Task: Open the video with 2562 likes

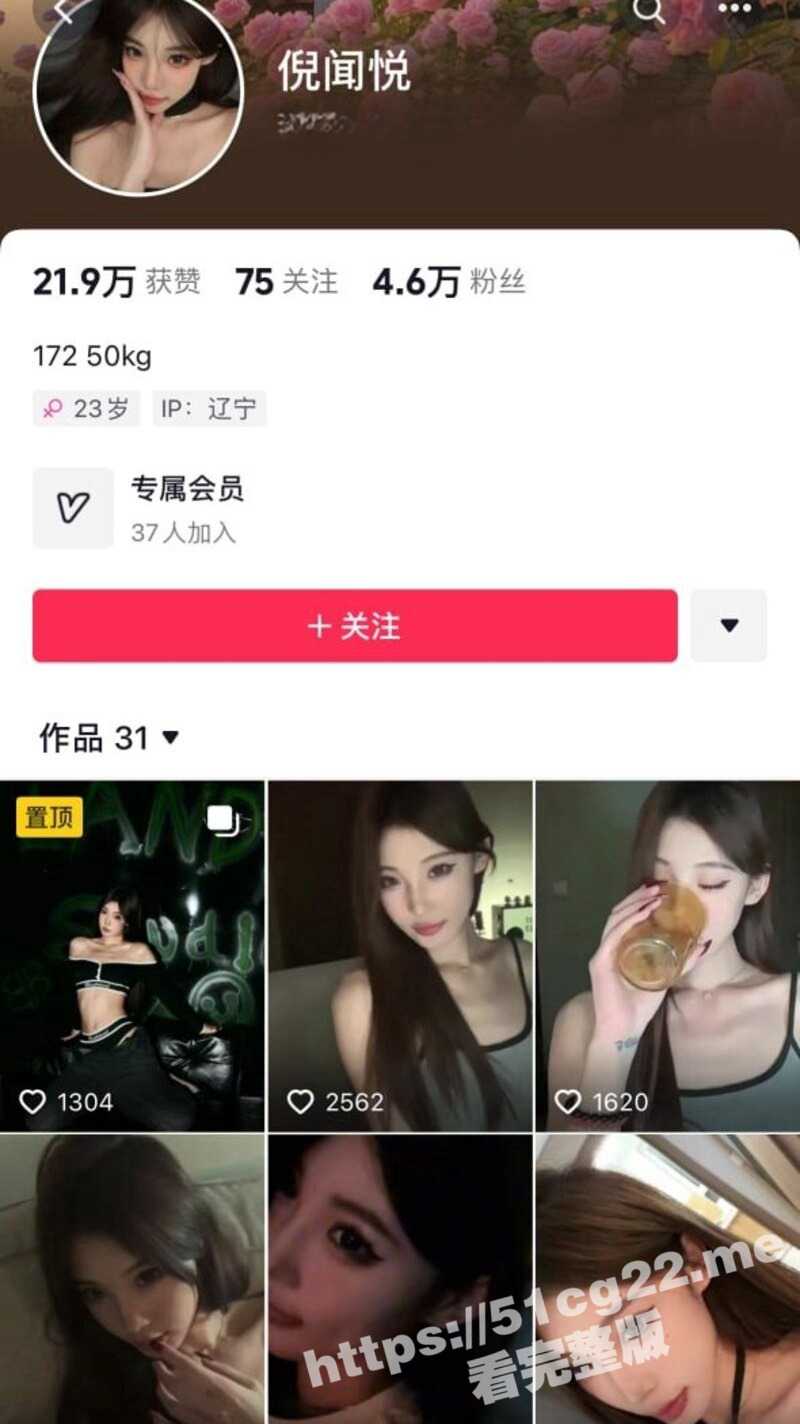Action: coord(400,956)
